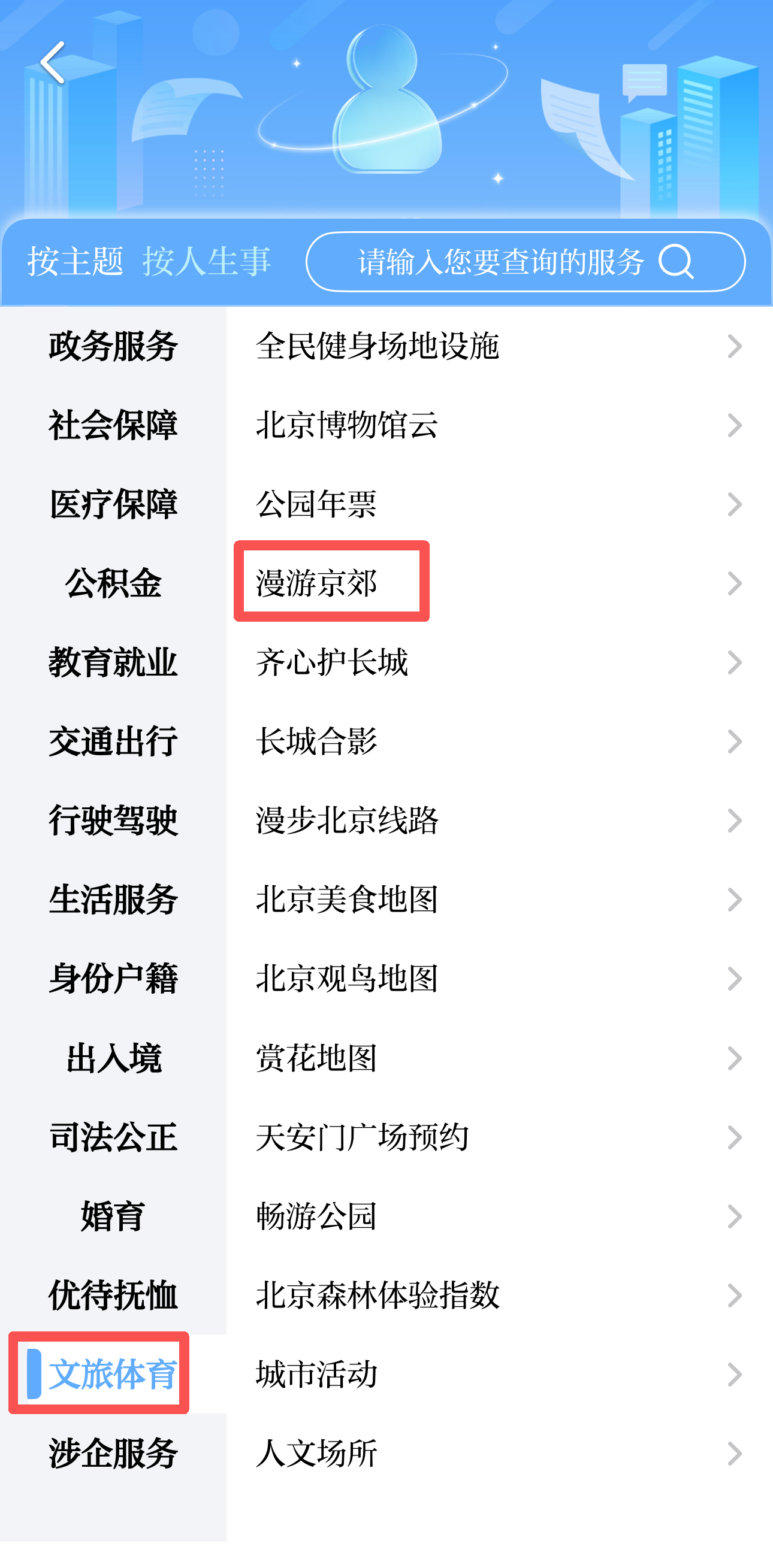
Task: Go back using the top-left arrow
Action: [x=53, y=63]
